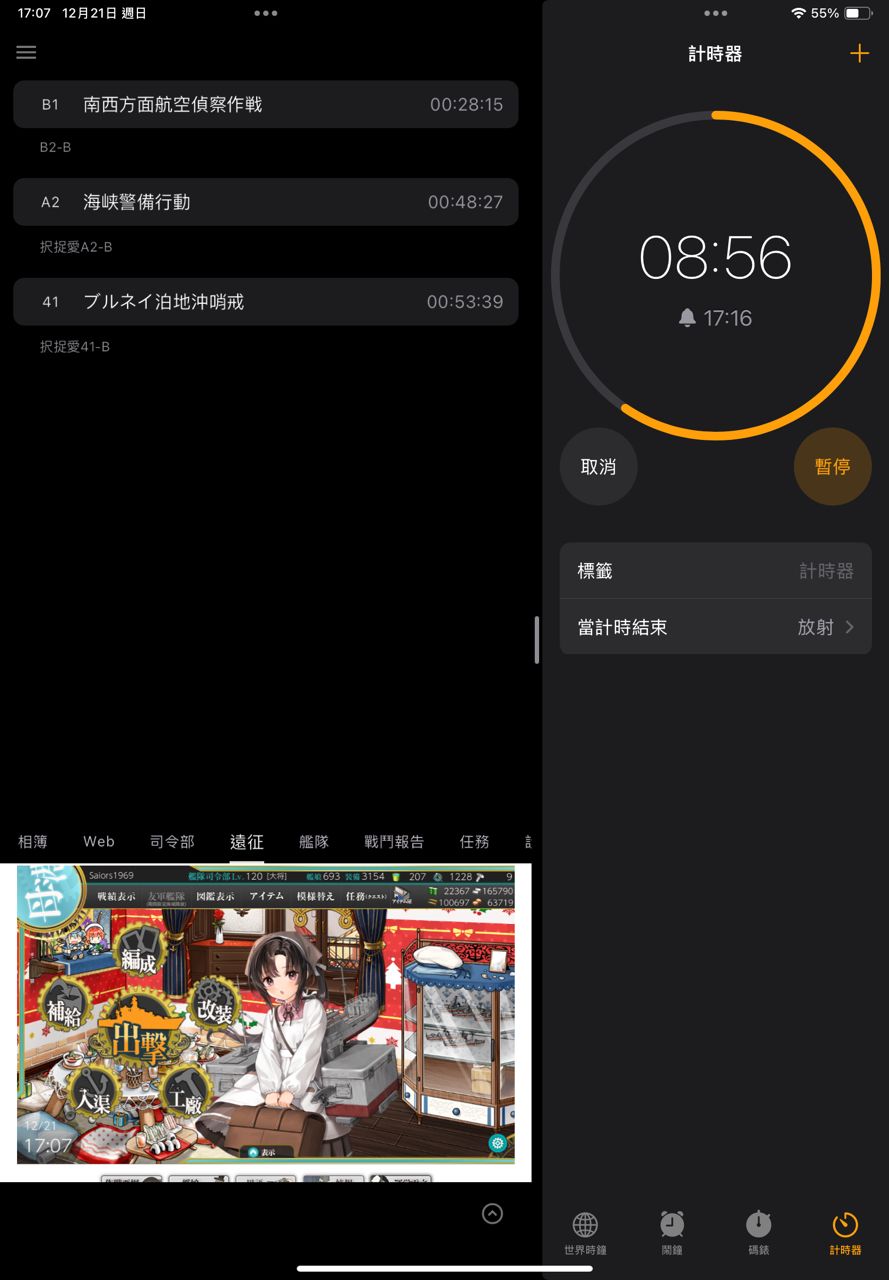Switch to the Web tab
The image size is (889, 1280).
coord(99,842)
